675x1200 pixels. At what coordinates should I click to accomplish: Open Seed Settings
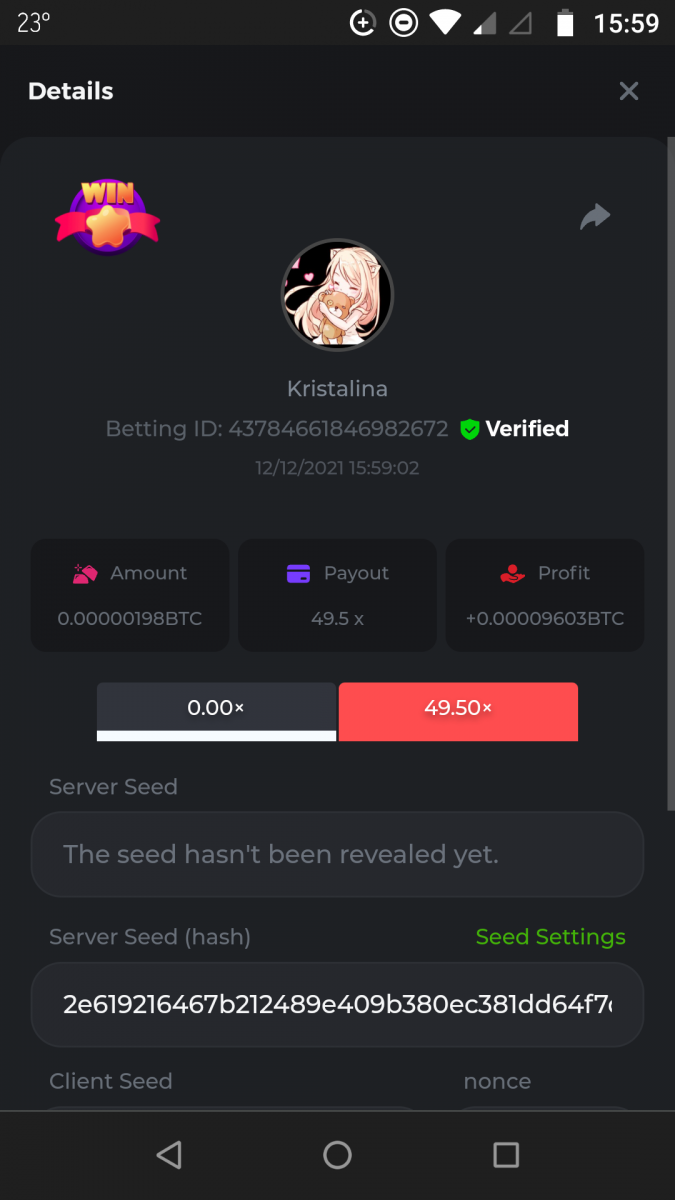coord(550,937)
